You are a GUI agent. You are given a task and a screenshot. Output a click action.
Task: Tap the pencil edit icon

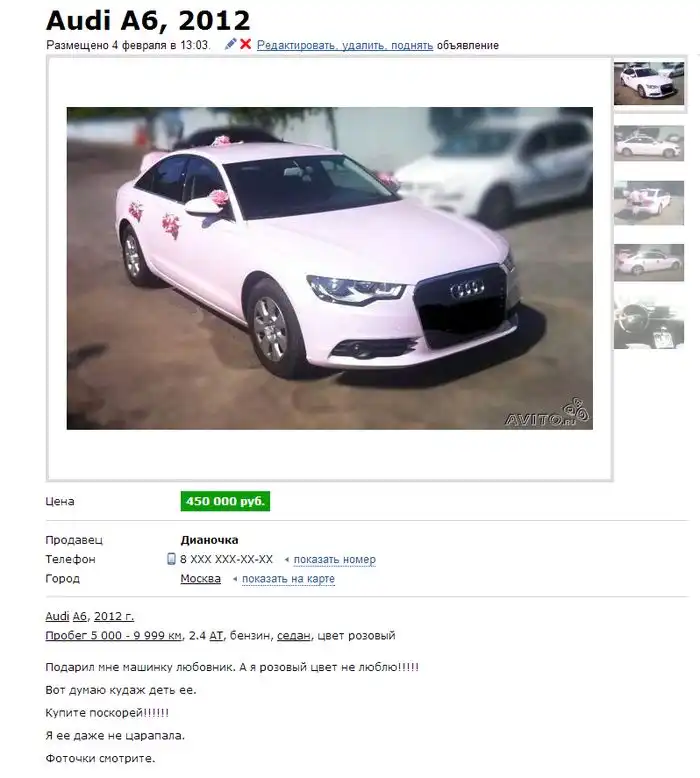click(231, 44)
